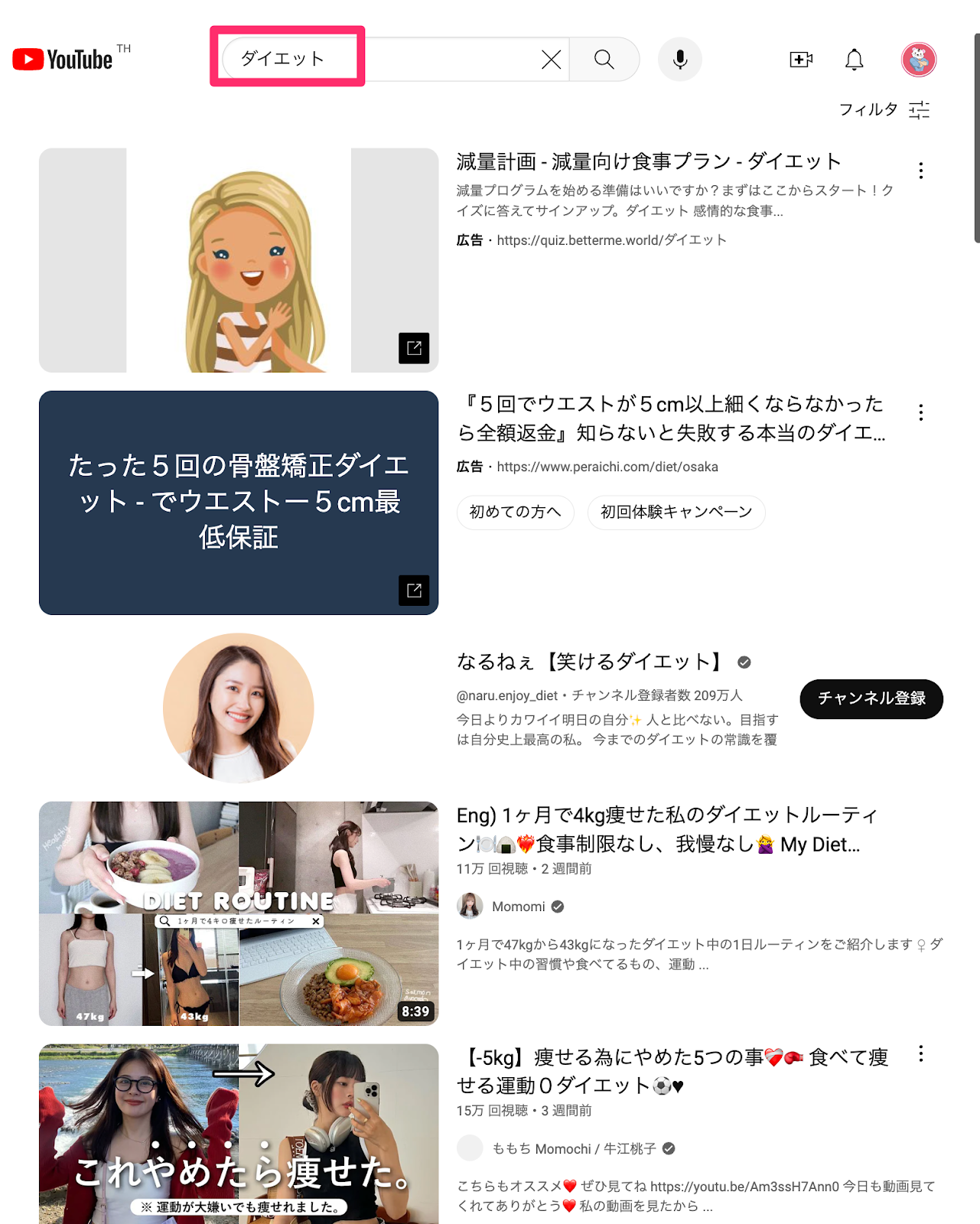Tap the 初回体験キャンペーン chip
Image resolution: width=980 pixels, height=1224 pixels.
click(676, 512)
